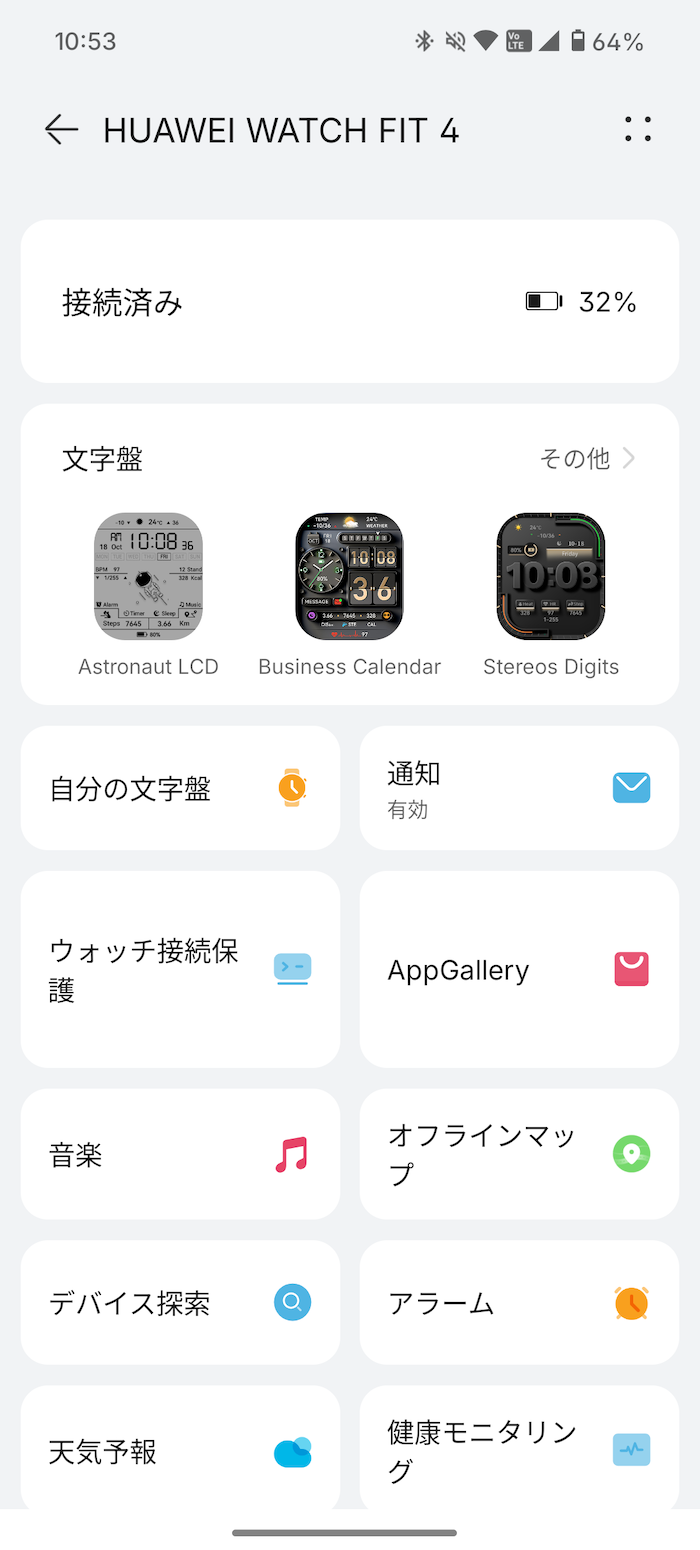Image resolution: width=700 pixels, height=1550 pixels.
Task: Open オフラインマップ card
Action: click(x=519, y=1154)
